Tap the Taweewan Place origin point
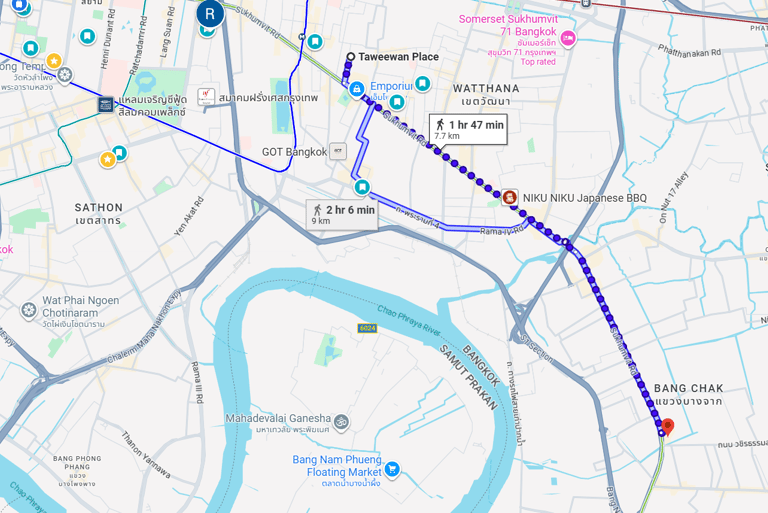This screenshot has width=768, height=513. click(x=350, y=57)
